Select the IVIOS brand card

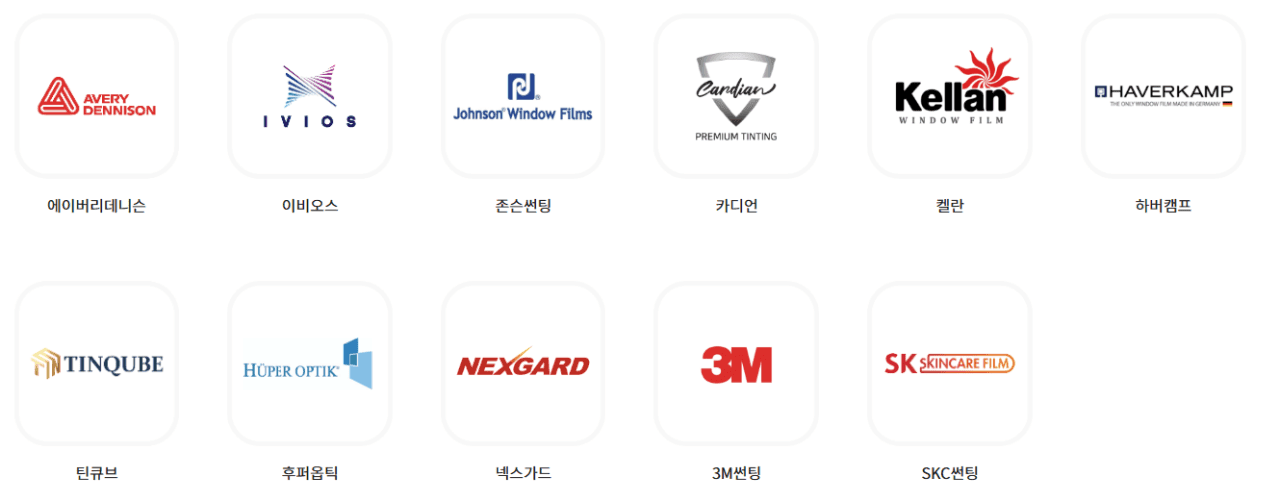(310, 97)
